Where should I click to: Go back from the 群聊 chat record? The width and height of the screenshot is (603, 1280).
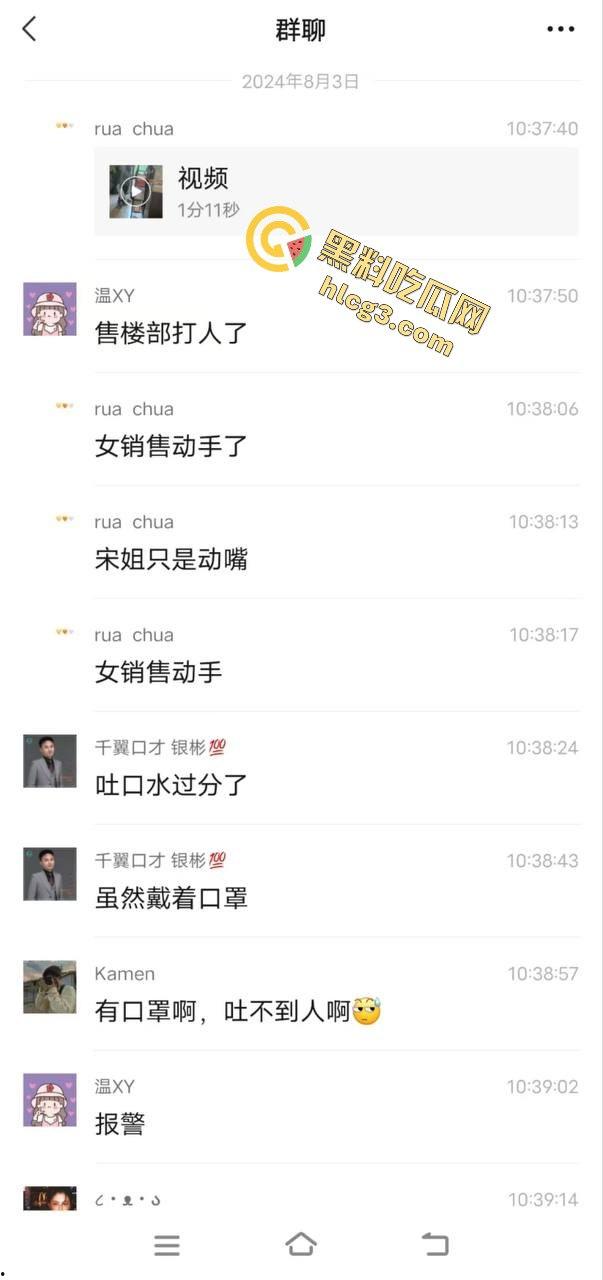click(29, 29)
